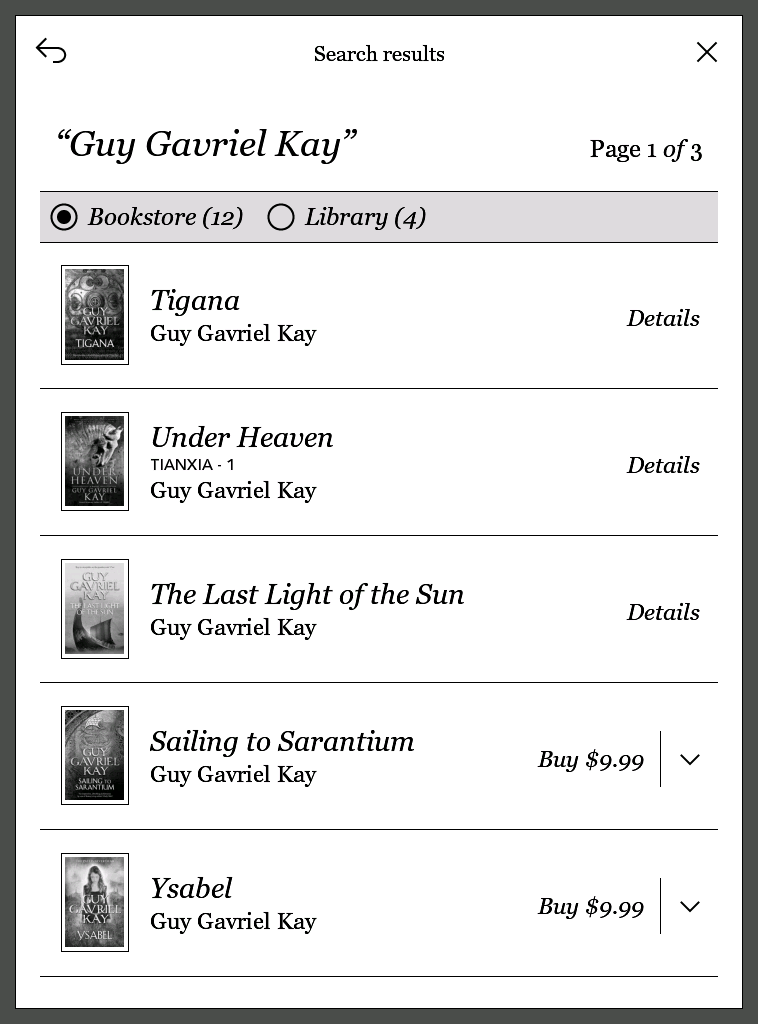Open the Sailing to Sarantium result
Viewport: 758px width, 1024px height.
tap(281, 742)
